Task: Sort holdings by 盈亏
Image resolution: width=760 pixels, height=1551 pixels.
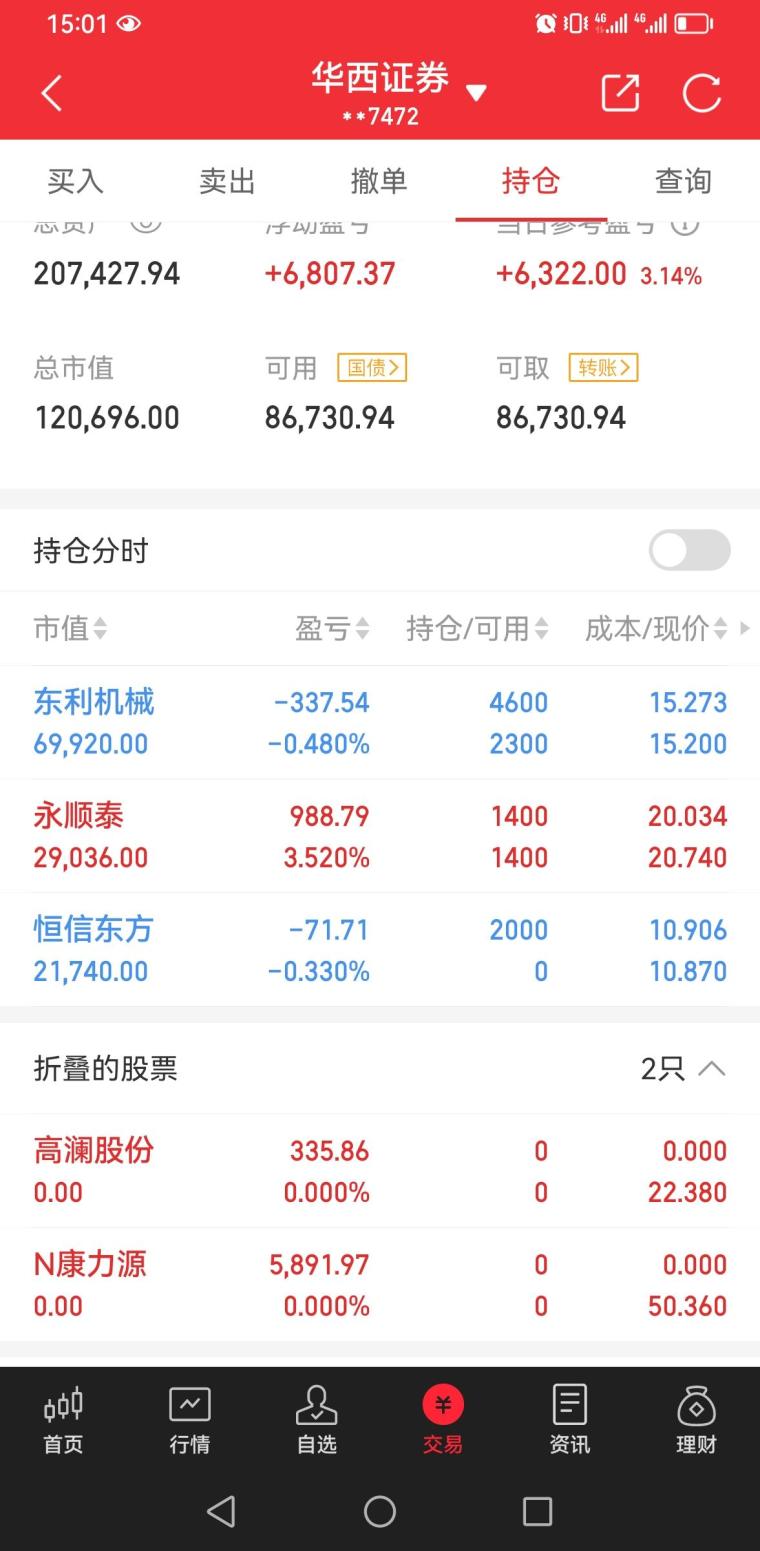Action: [332, 628]
